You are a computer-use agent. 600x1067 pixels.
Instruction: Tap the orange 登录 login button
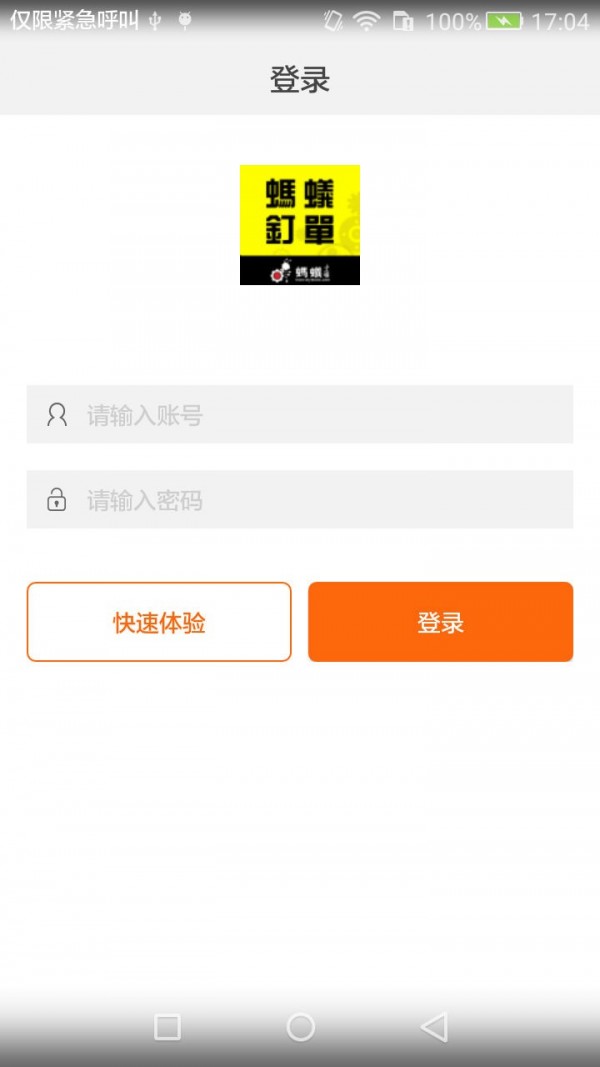tap(441, 622)
